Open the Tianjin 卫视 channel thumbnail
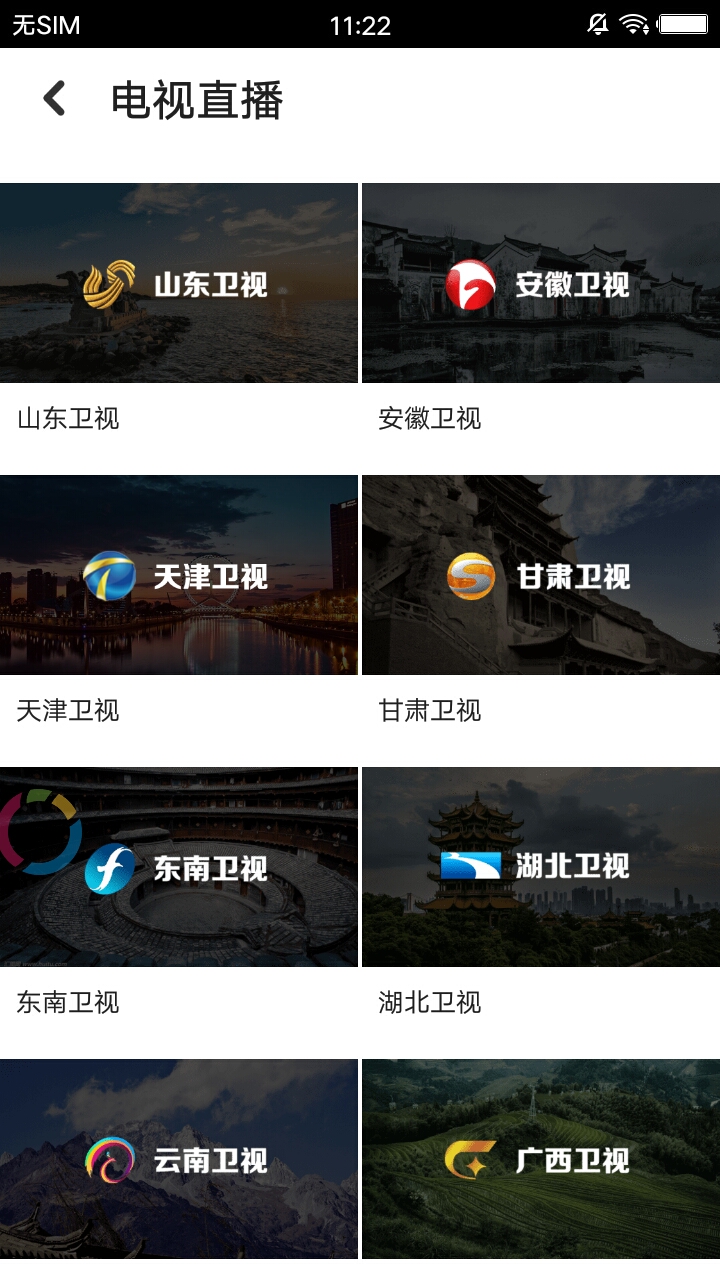The image size is (720, 1280). [x=178, y=575]
